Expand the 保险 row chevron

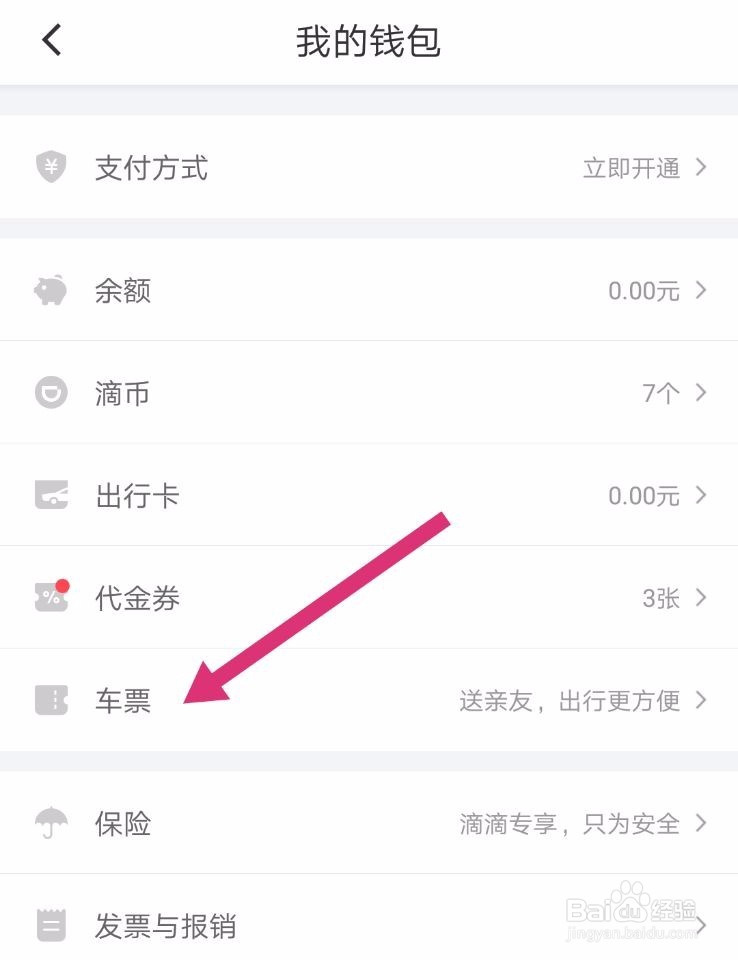tap(700, 824)
